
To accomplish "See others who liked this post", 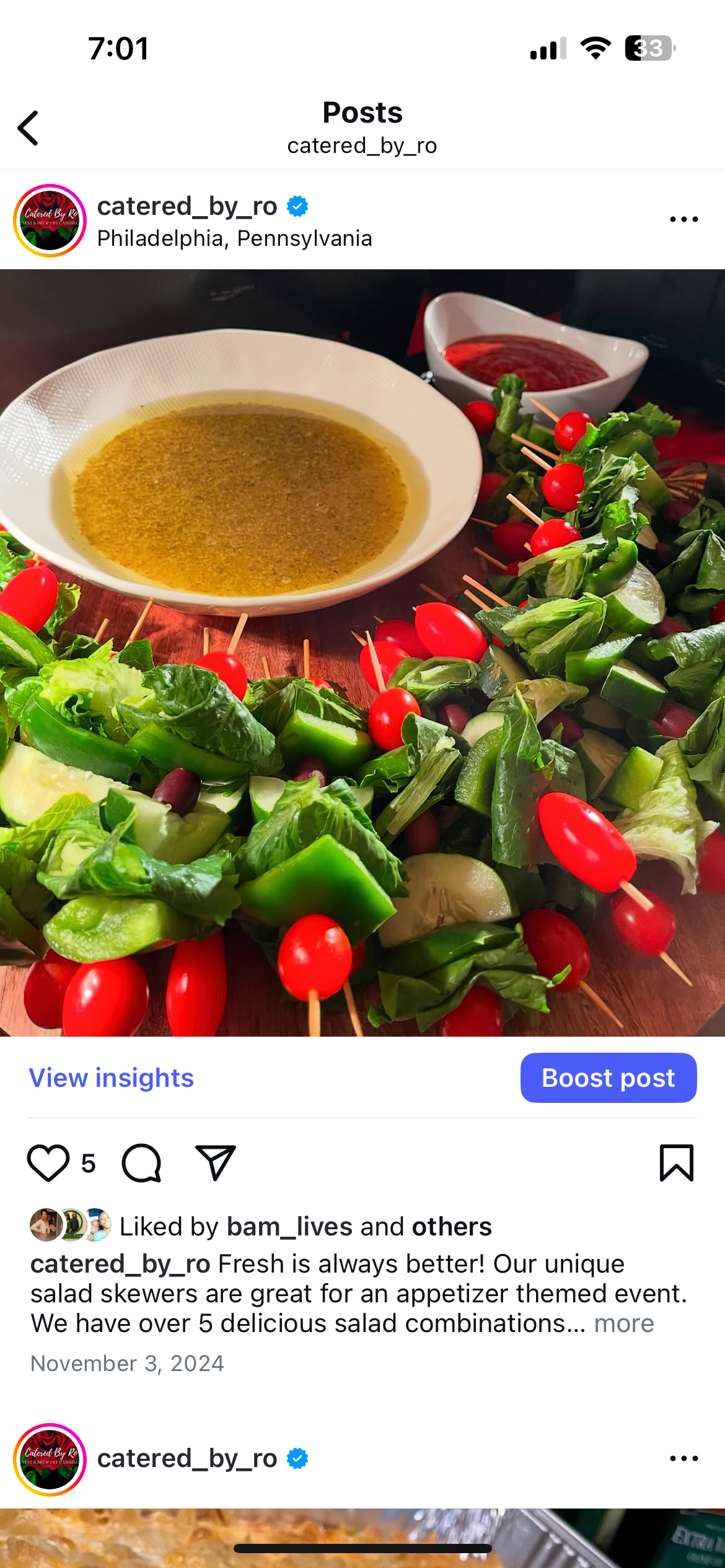I will [452, 1227].
